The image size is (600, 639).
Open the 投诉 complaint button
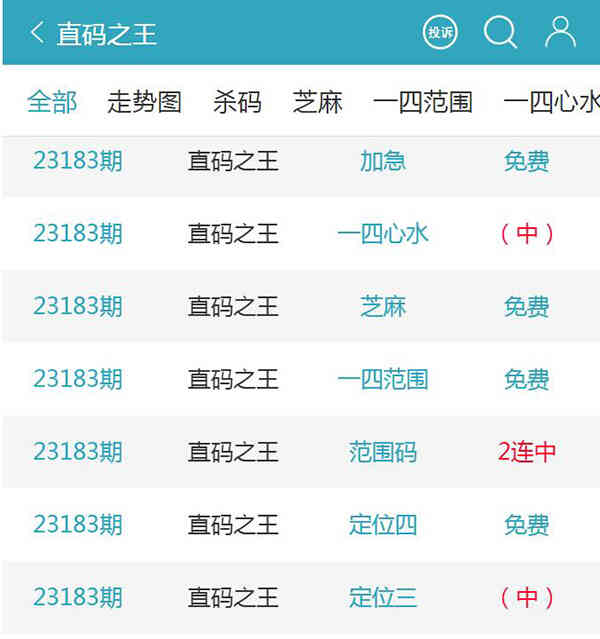(440, 33)
